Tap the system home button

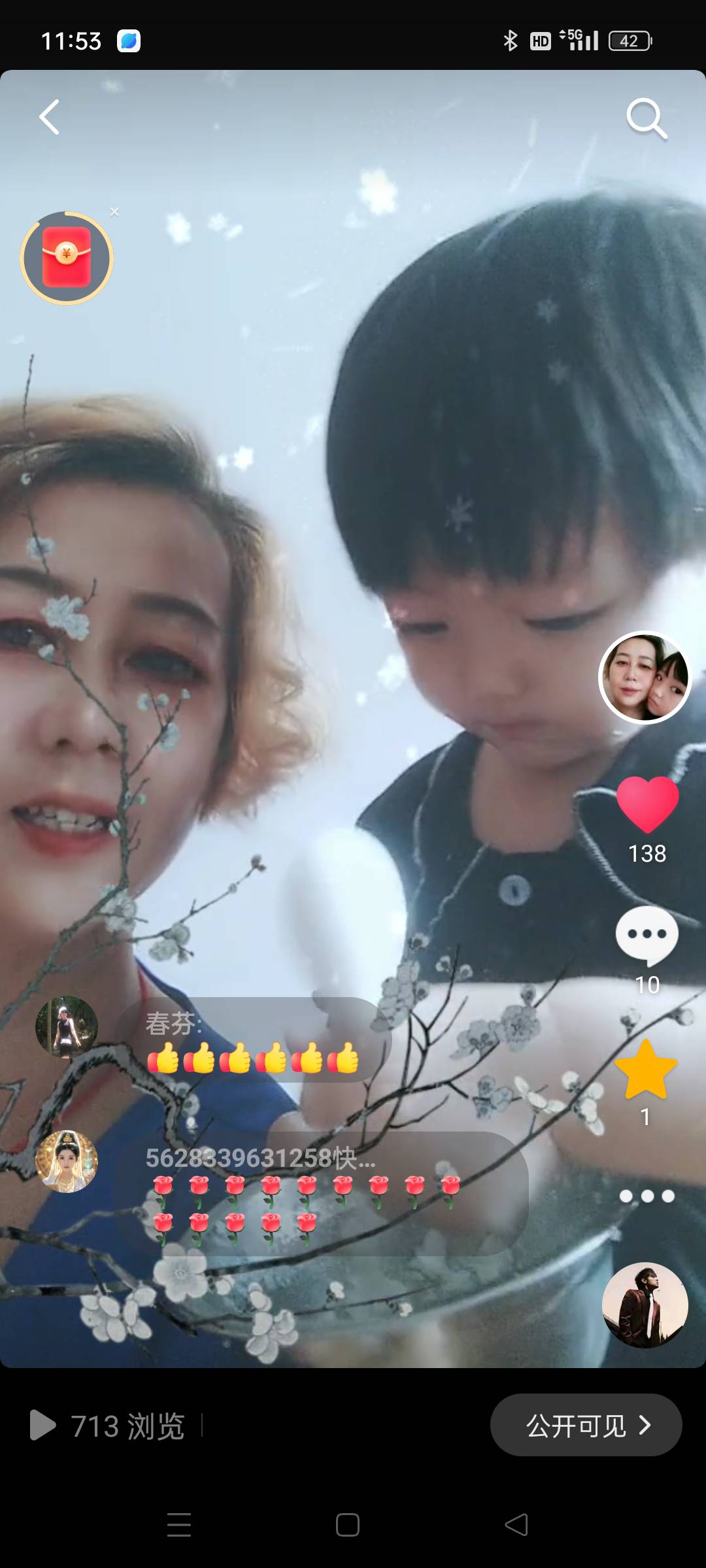coord(347,1525)
